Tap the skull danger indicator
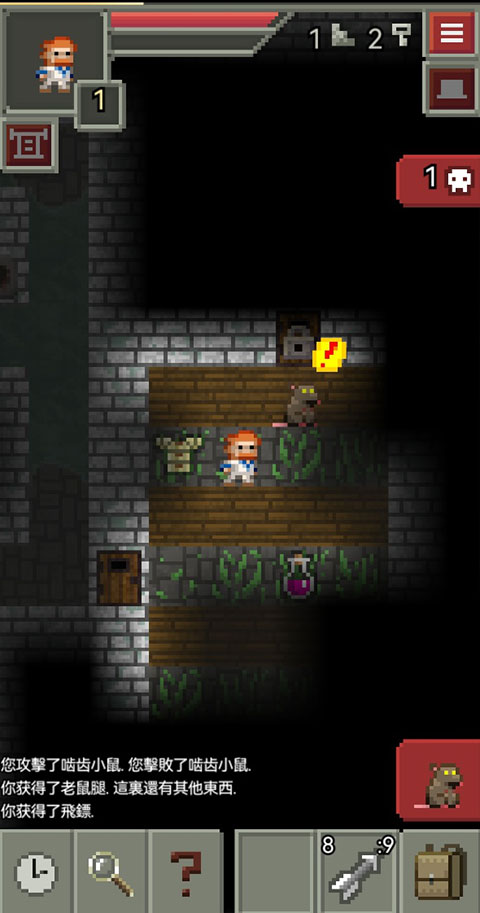Image resolution: width=480 pixels, height=913 pixels. (x=439, y=181)
